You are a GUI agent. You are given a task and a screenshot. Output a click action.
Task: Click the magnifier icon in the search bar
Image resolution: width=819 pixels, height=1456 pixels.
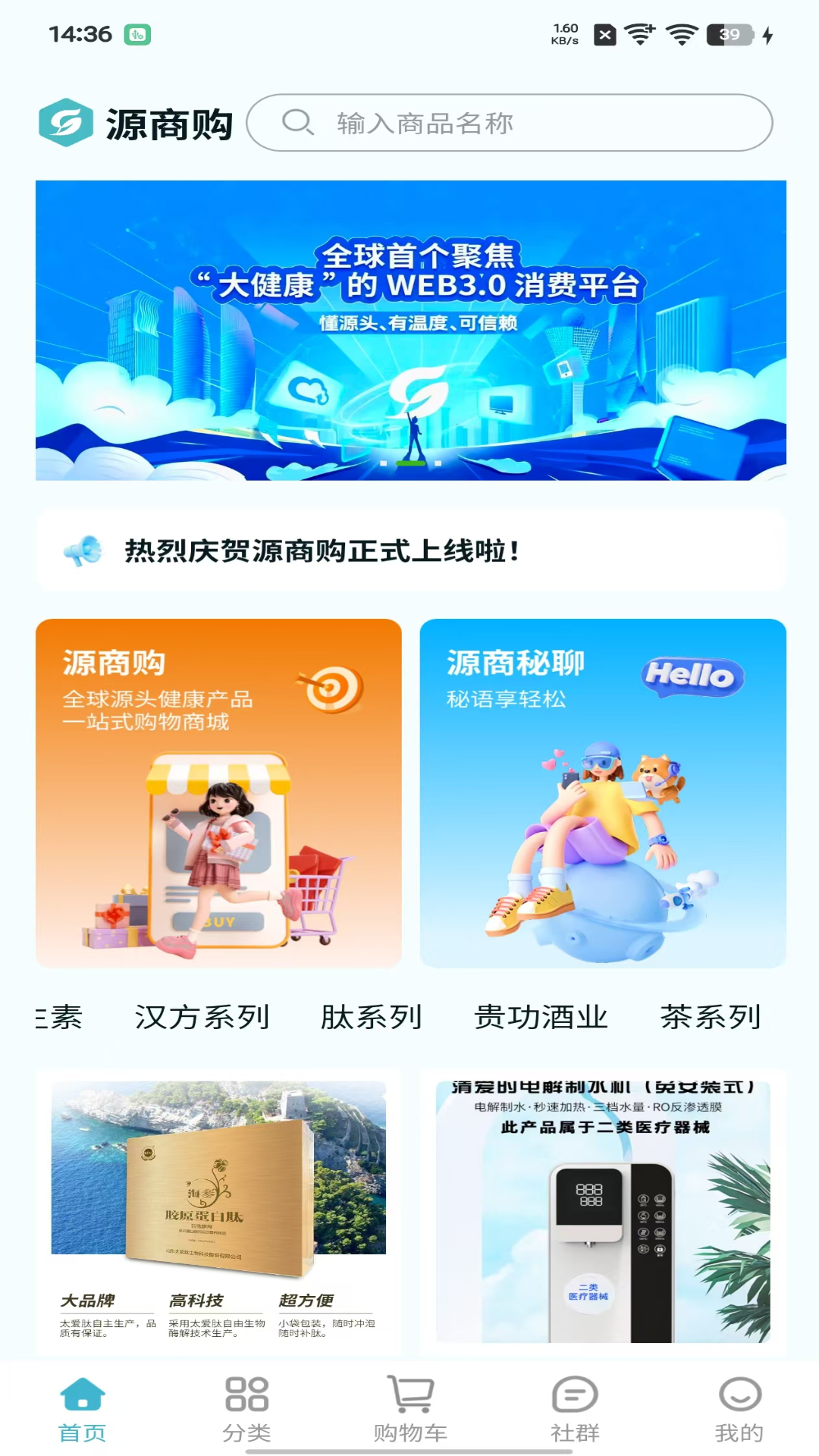click(299, 123)
